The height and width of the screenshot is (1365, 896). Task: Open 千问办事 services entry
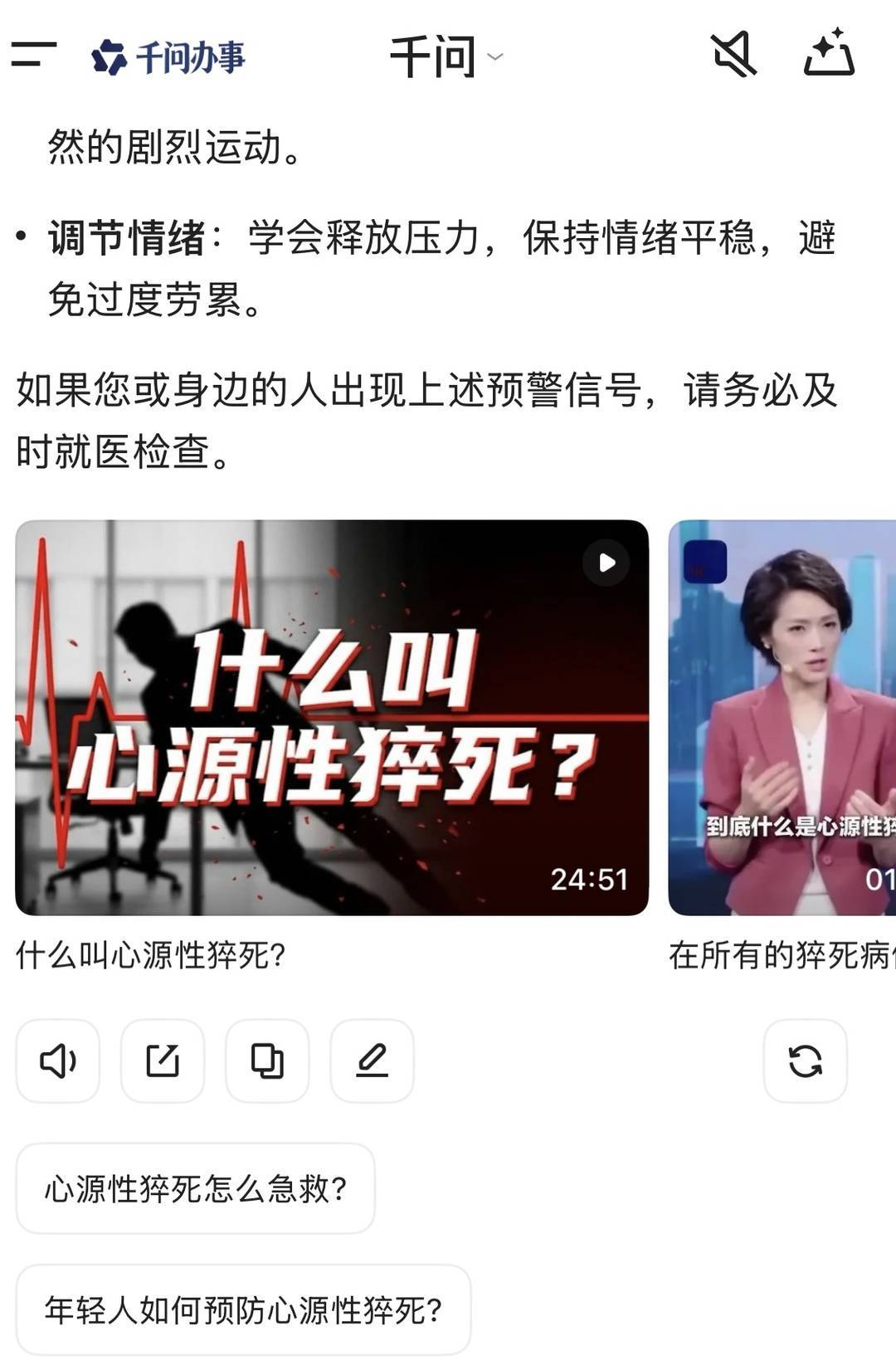[x=168, y=57]
